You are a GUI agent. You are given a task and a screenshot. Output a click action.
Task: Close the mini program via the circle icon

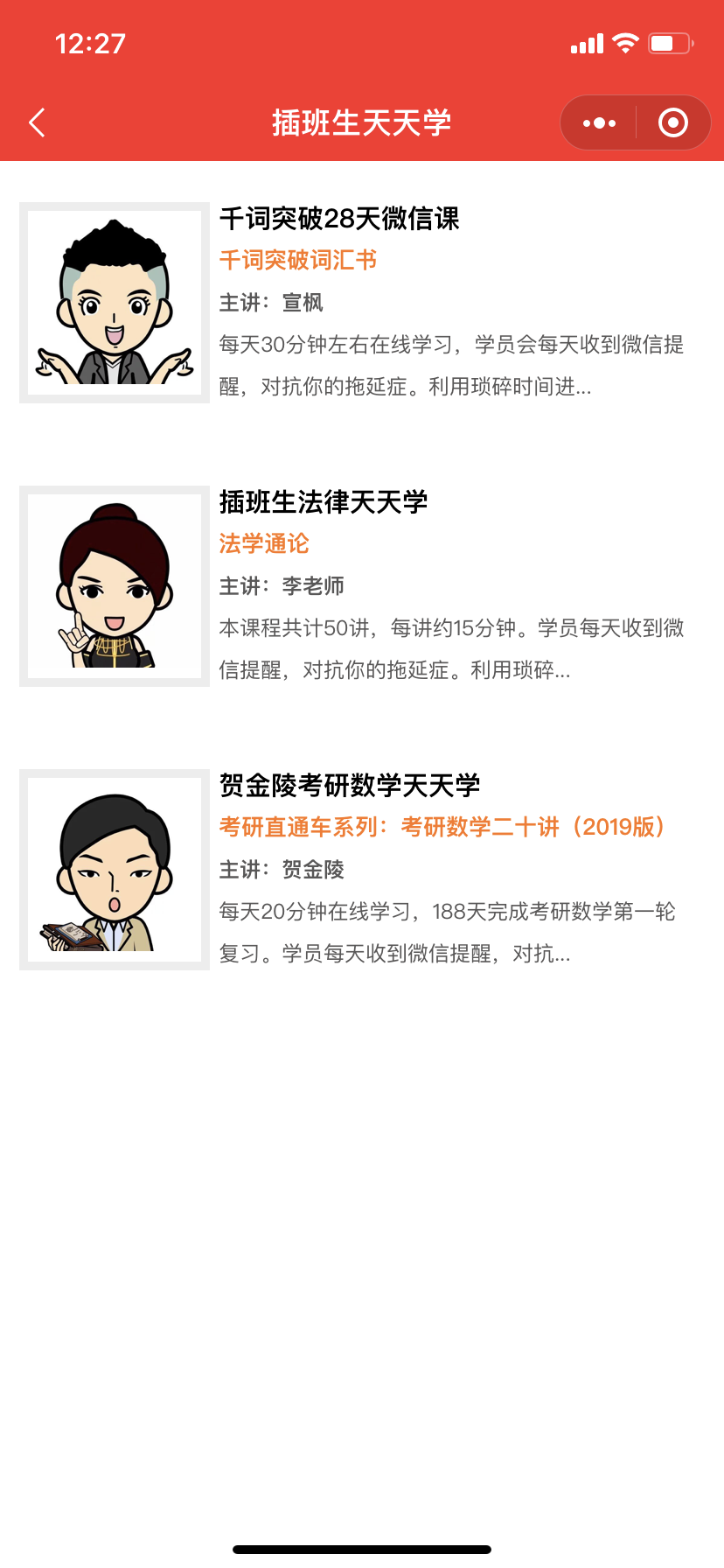pyautogui.click(x=672, y=123)
